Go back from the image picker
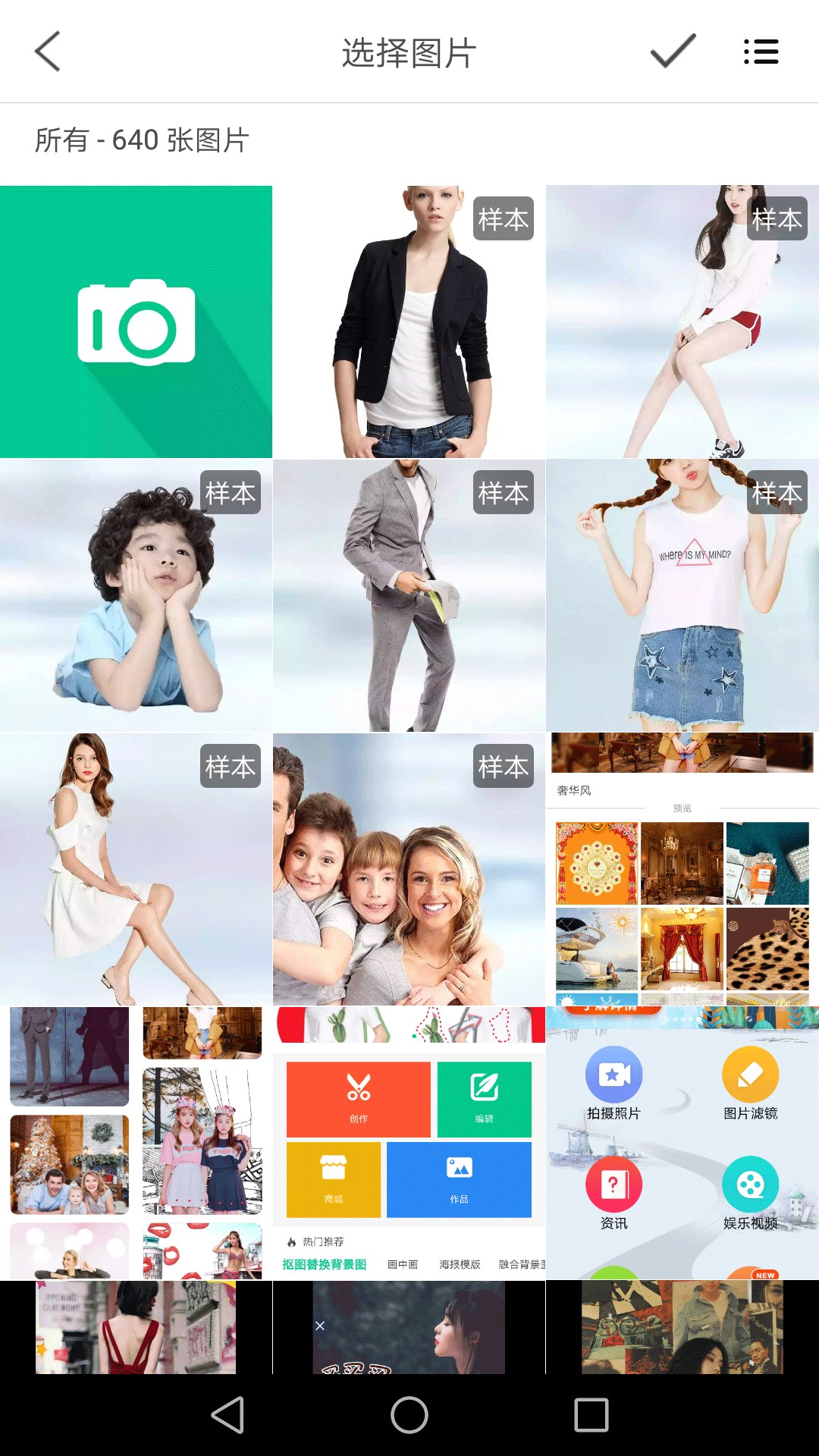 [x=47, y=52]
